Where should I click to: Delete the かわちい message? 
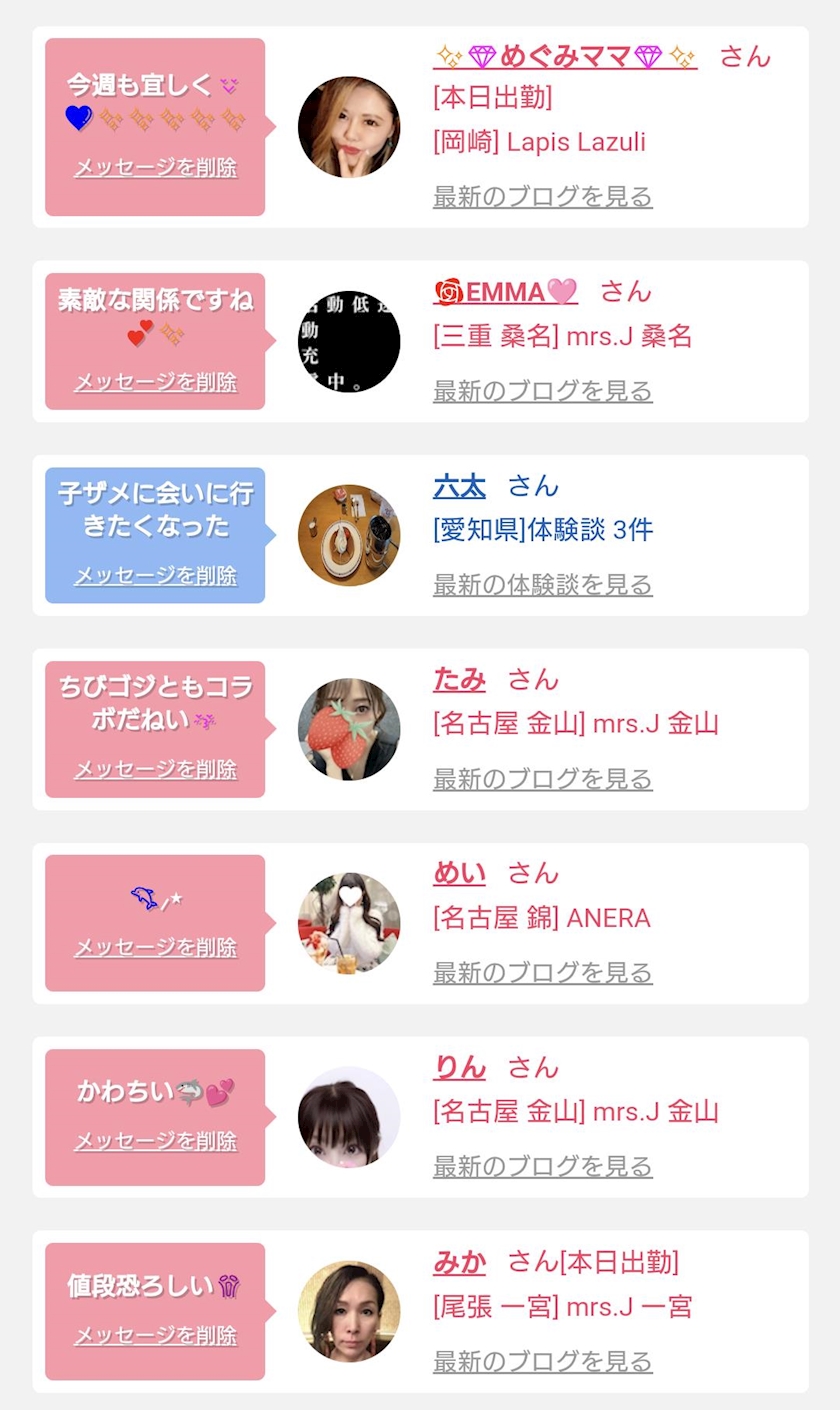(155, 1140)
